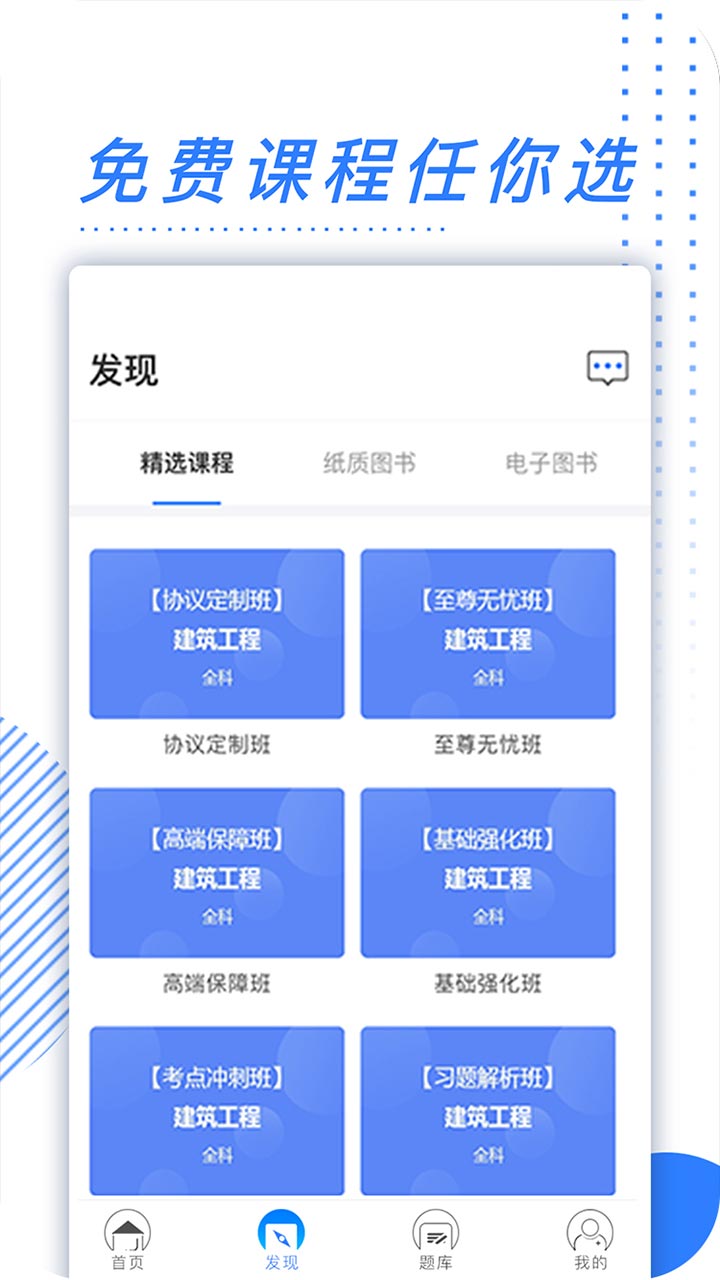Click the 发现 page title heading

click(124, 370)
